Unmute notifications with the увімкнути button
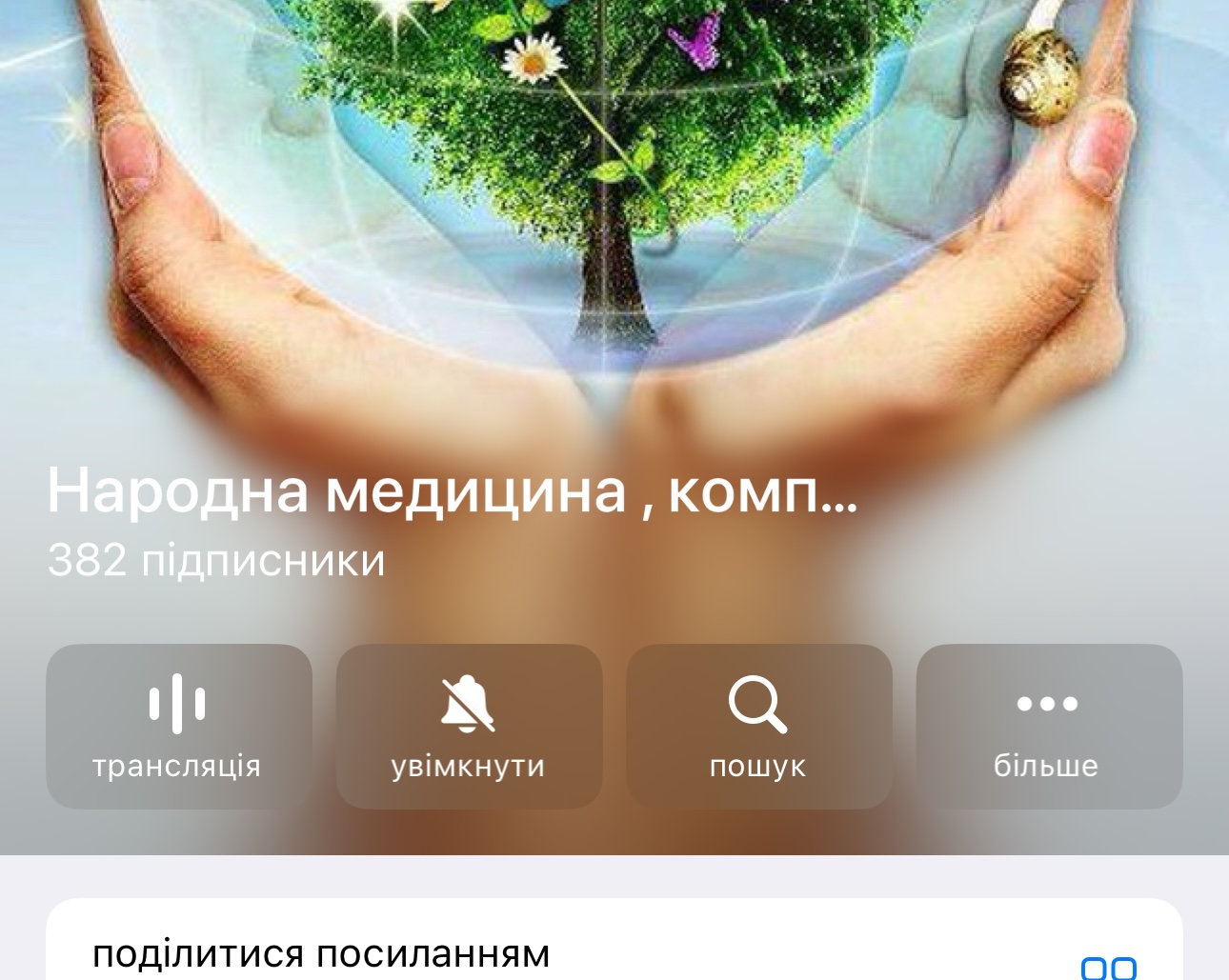 pyautogui.click(x=469, y=726)
